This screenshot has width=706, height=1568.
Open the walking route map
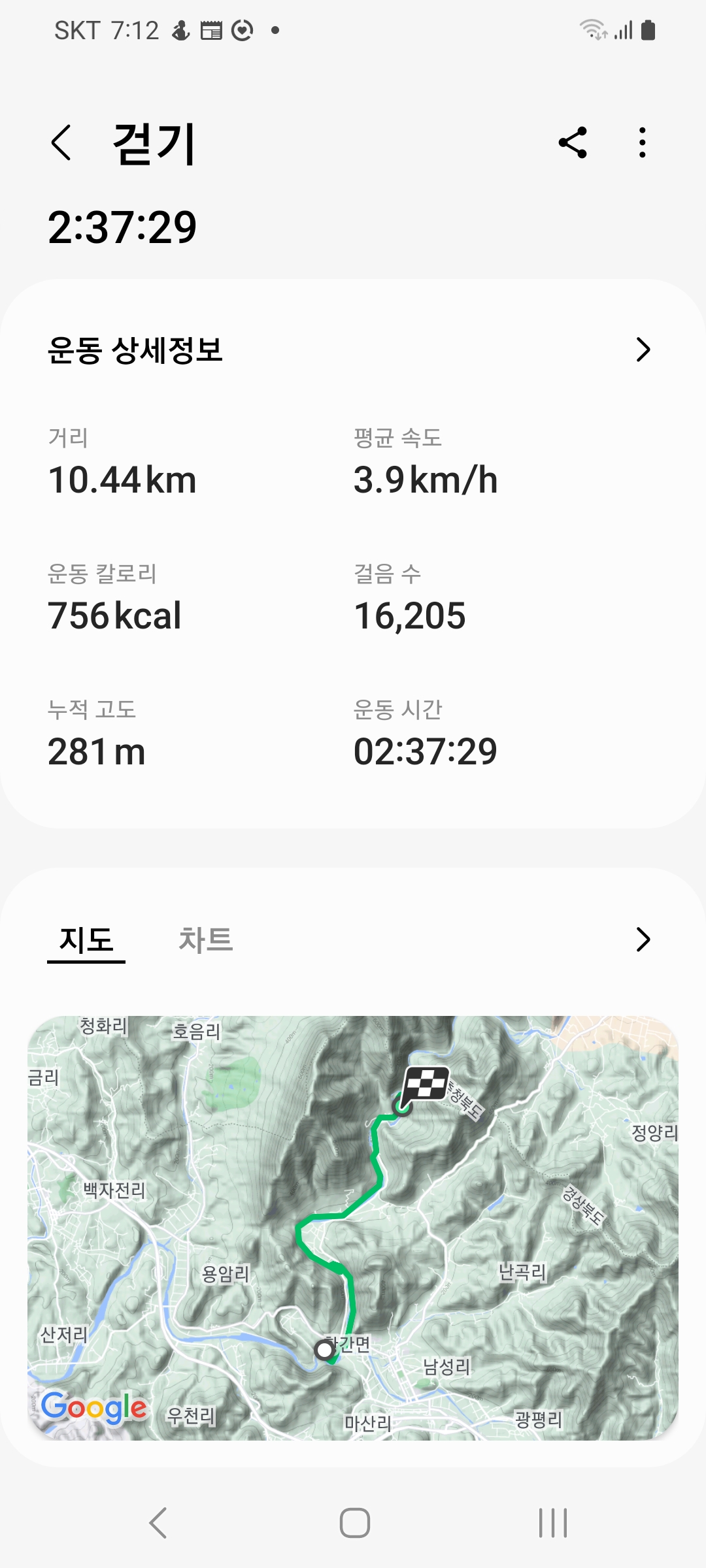[353, 1228]
